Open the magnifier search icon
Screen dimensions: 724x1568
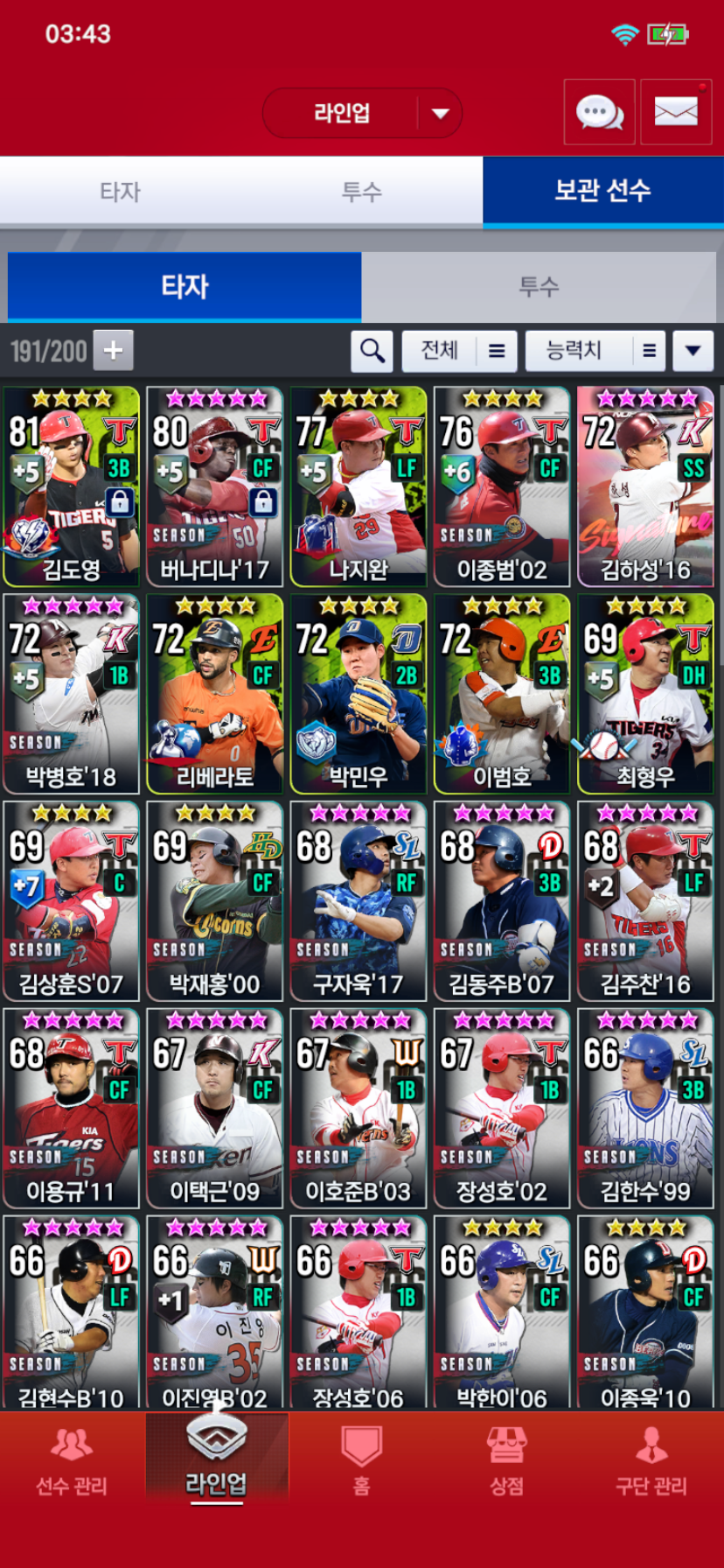point(372,351)
